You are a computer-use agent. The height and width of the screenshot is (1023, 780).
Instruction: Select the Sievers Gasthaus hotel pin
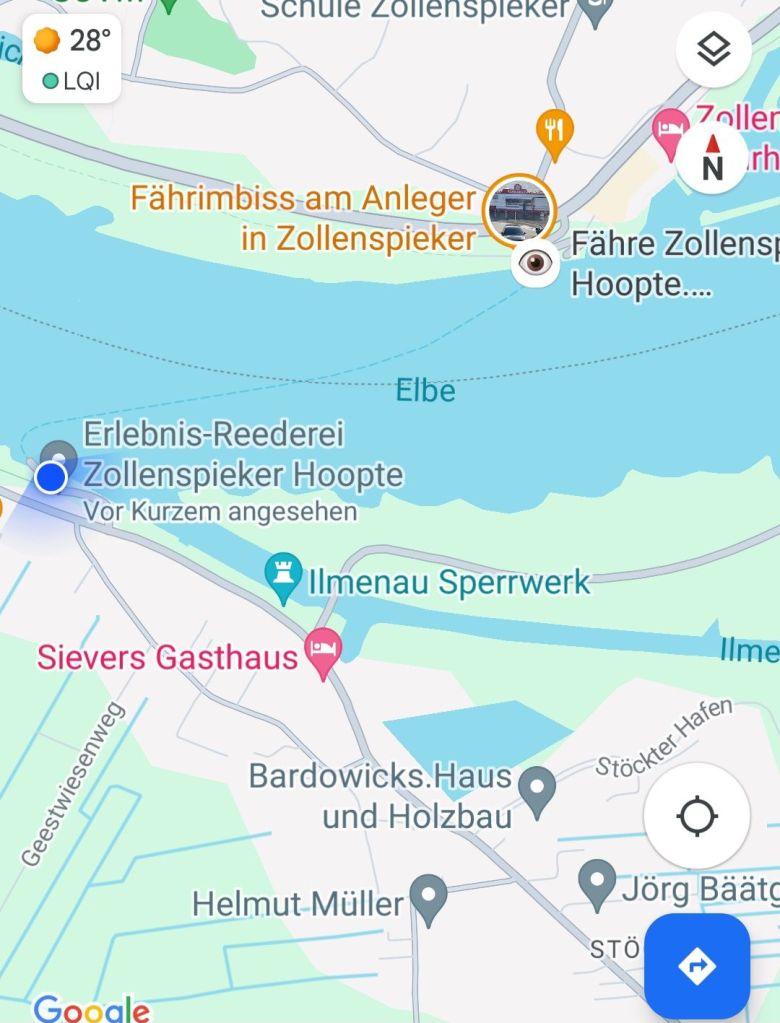pos(322,650)
